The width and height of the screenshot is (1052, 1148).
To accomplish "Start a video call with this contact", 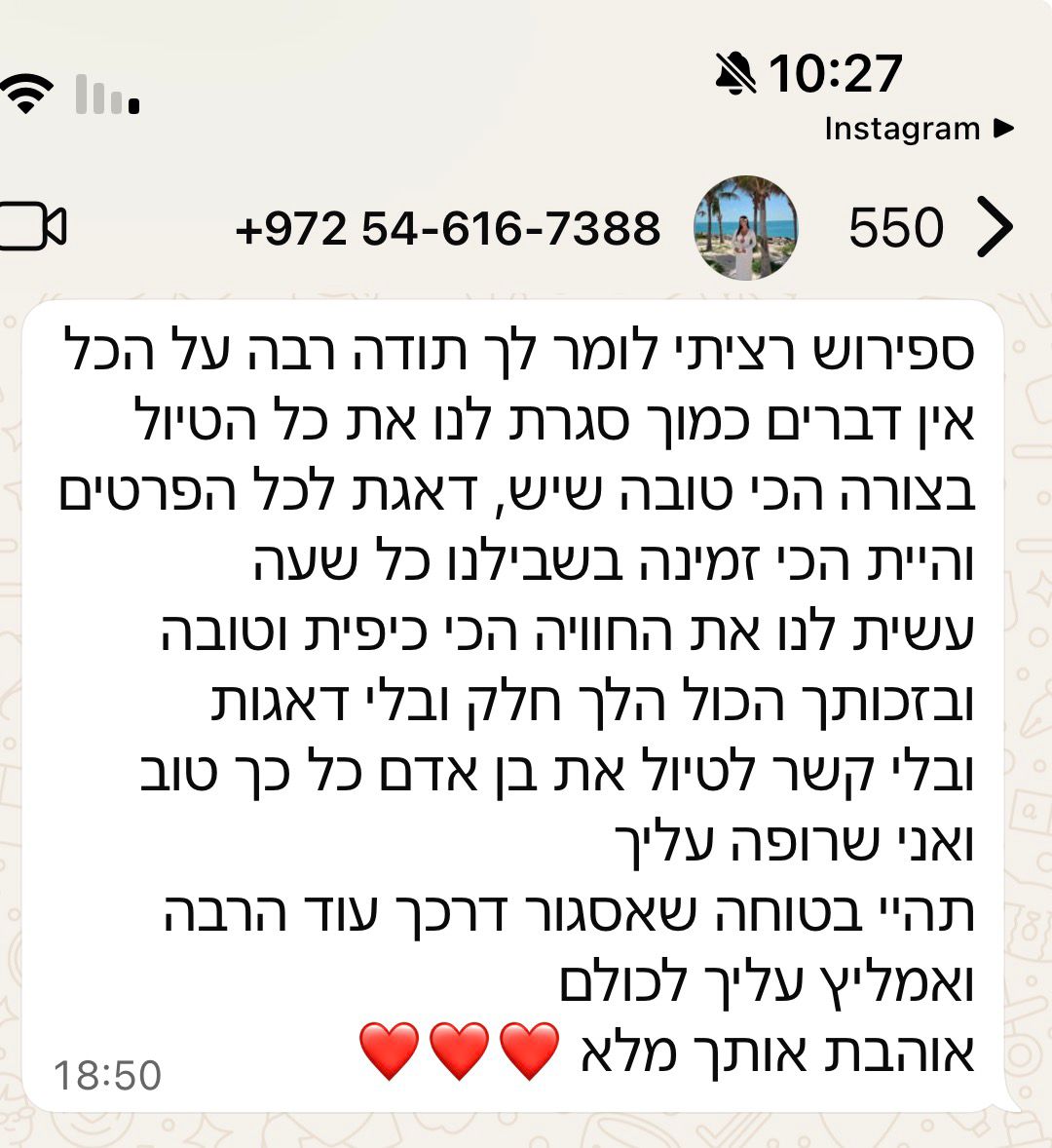I will click(x=31, y=226).
